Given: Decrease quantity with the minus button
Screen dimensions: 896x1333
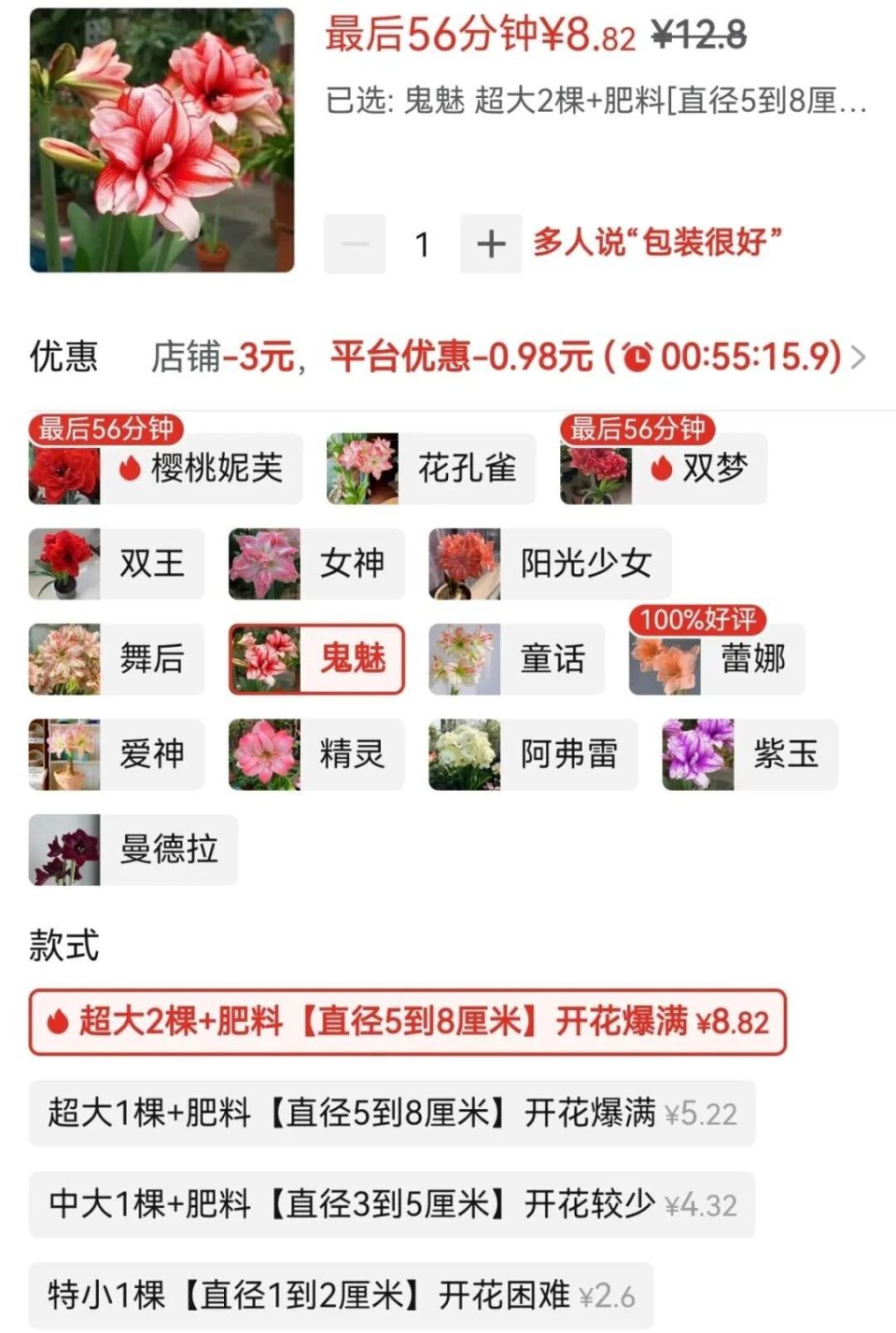Looking at the screenshot, I should (x=355, y=244).
